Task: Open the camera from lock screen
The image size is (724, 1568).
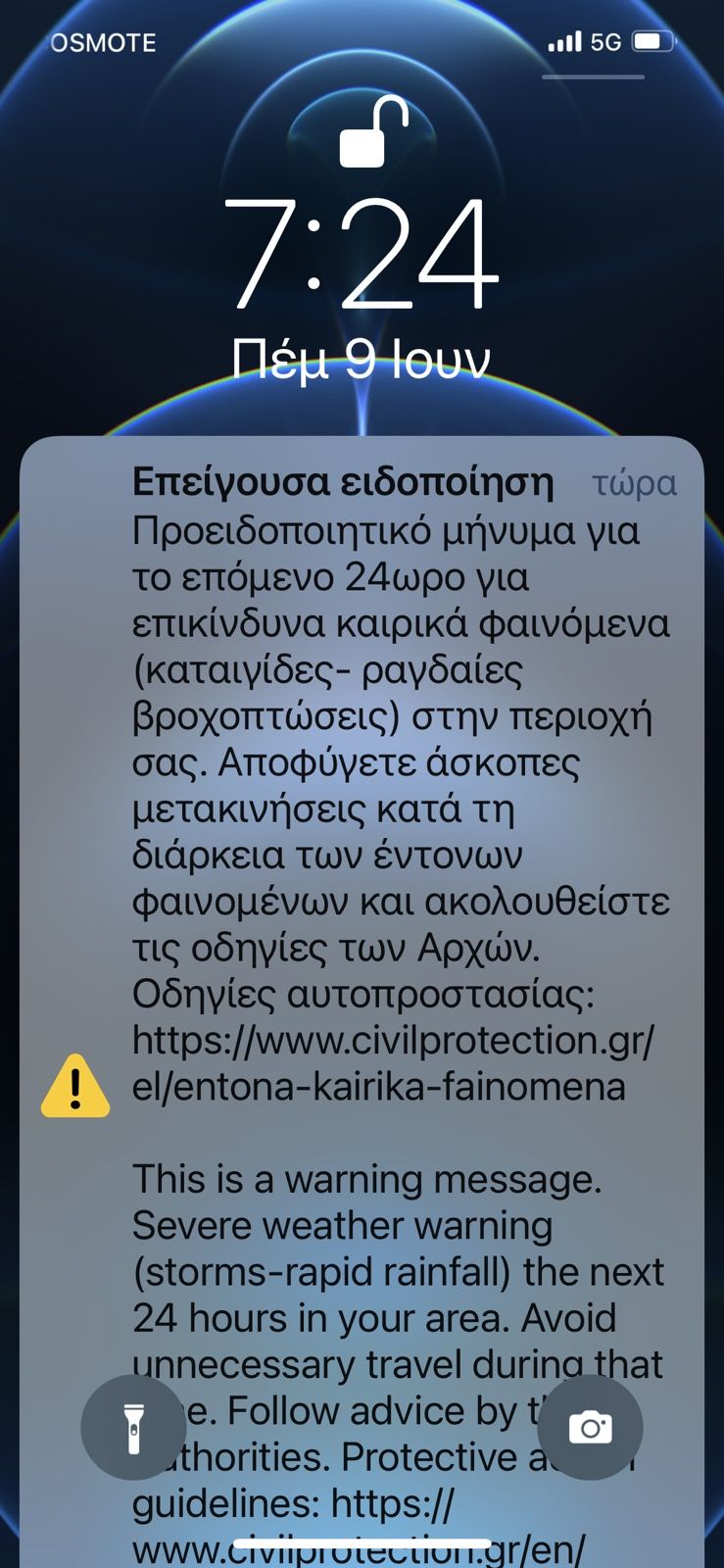Action: pyautogui.click(x=590, y=1427)
